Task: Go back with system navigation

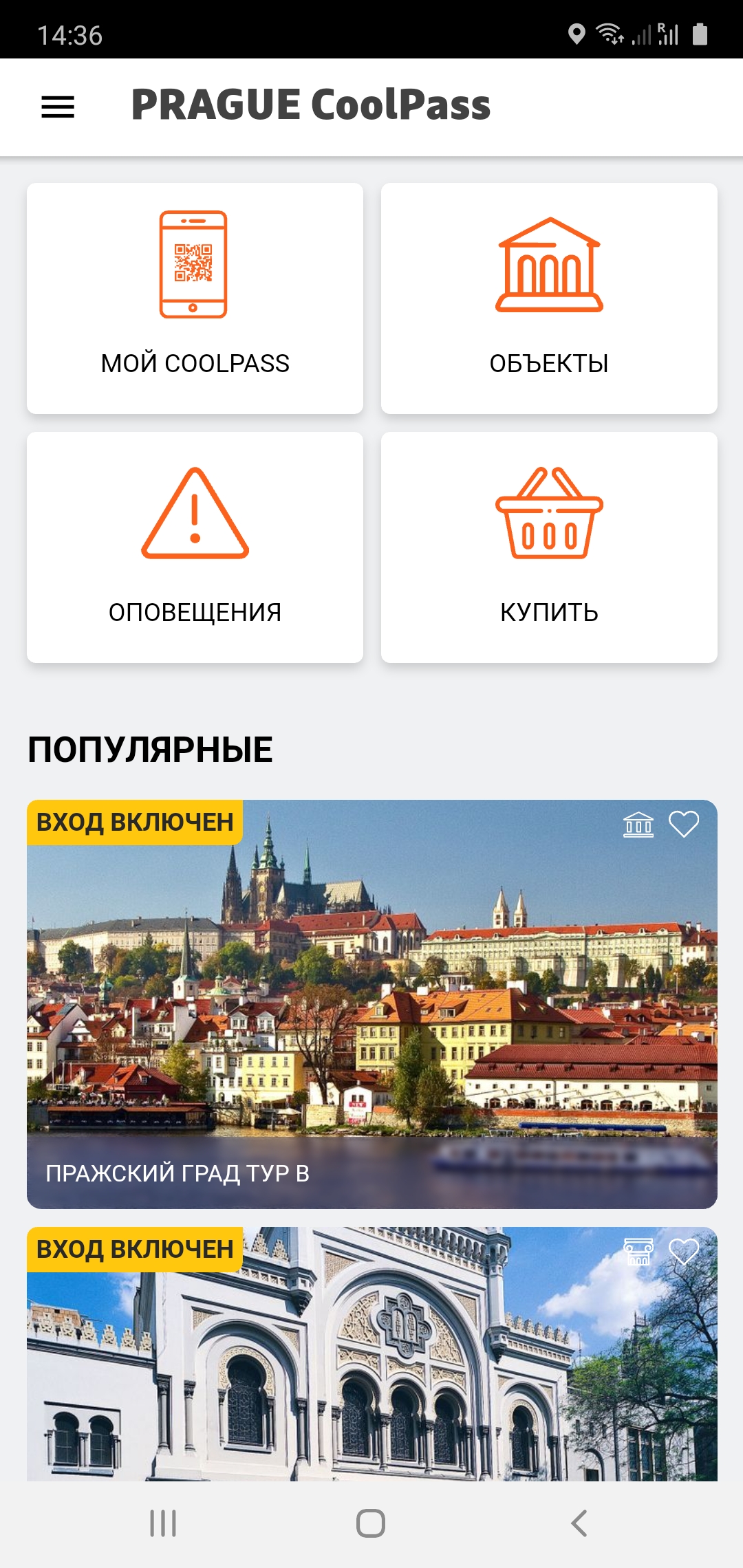Action: tap(579, 1523)
